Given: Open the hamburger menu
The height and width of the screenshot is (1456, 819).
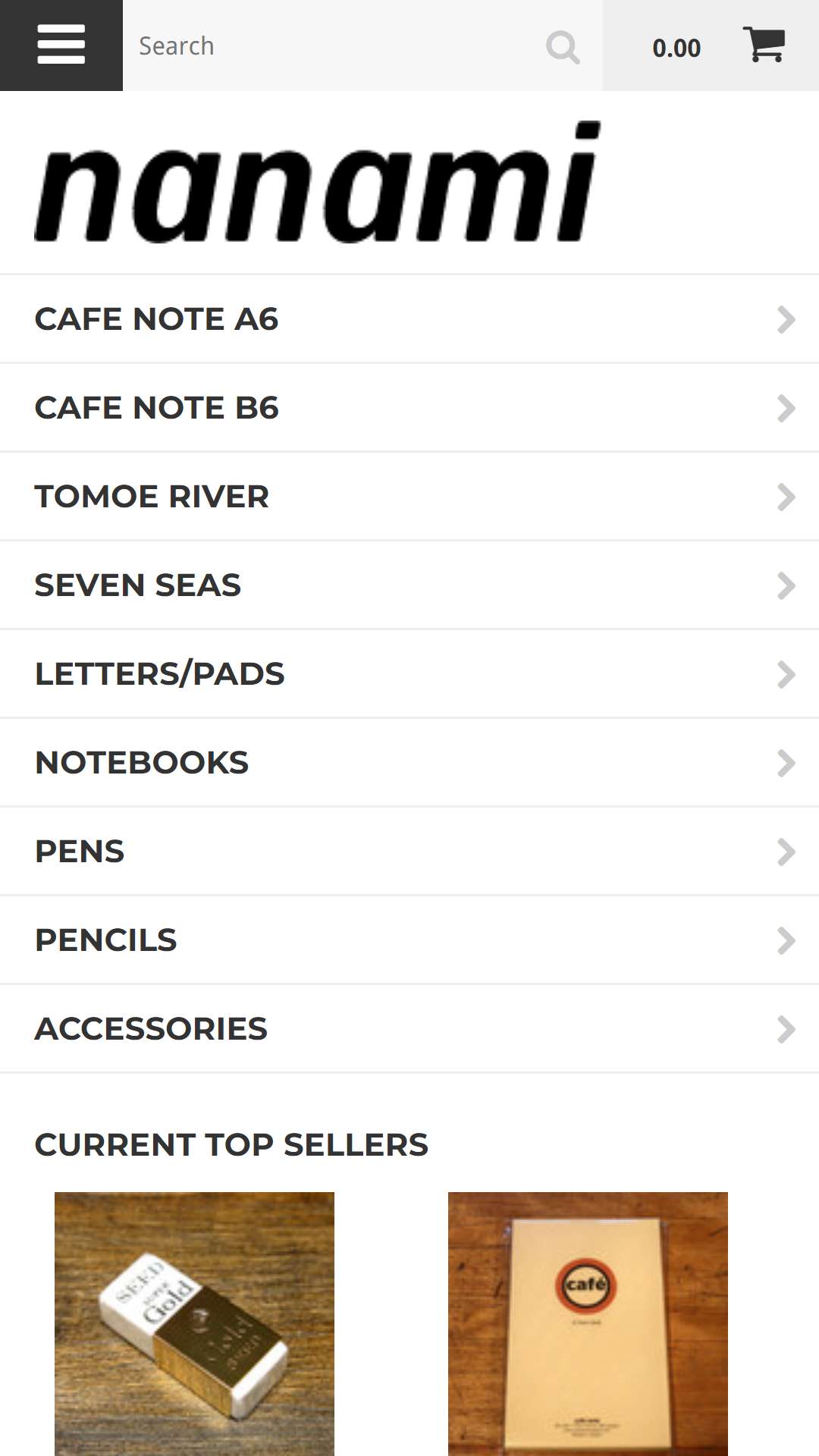Looking at the screenshot, I should (61, 45).
